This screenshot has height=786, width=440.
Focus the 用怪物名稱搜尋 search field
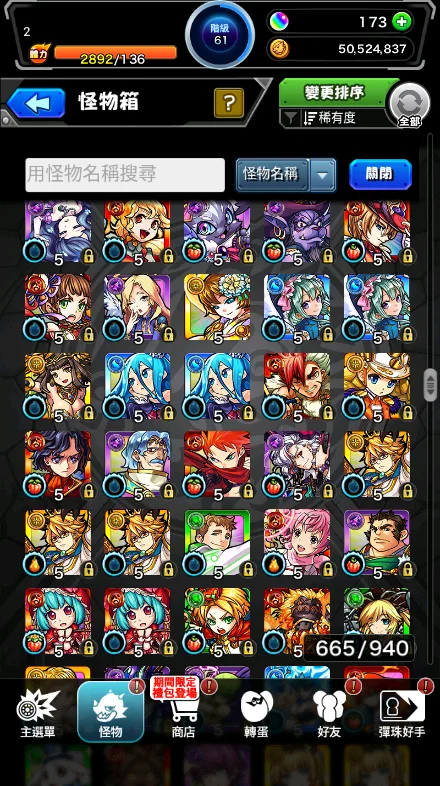125,174
